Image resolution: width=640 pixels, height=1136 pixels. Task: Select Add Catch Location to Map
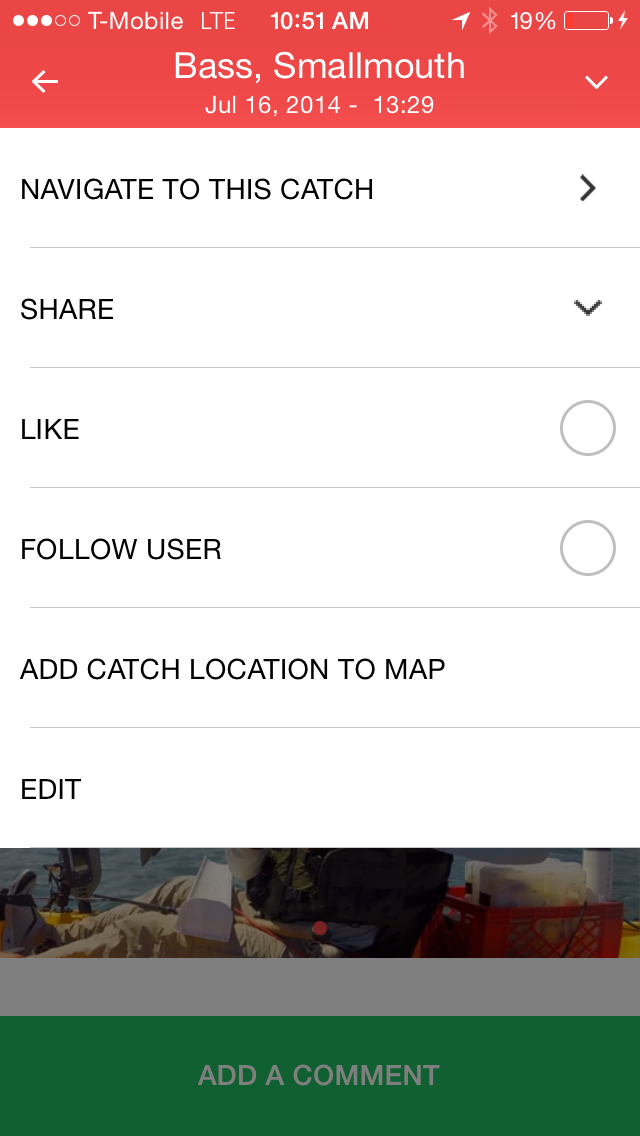click(320, 669)
